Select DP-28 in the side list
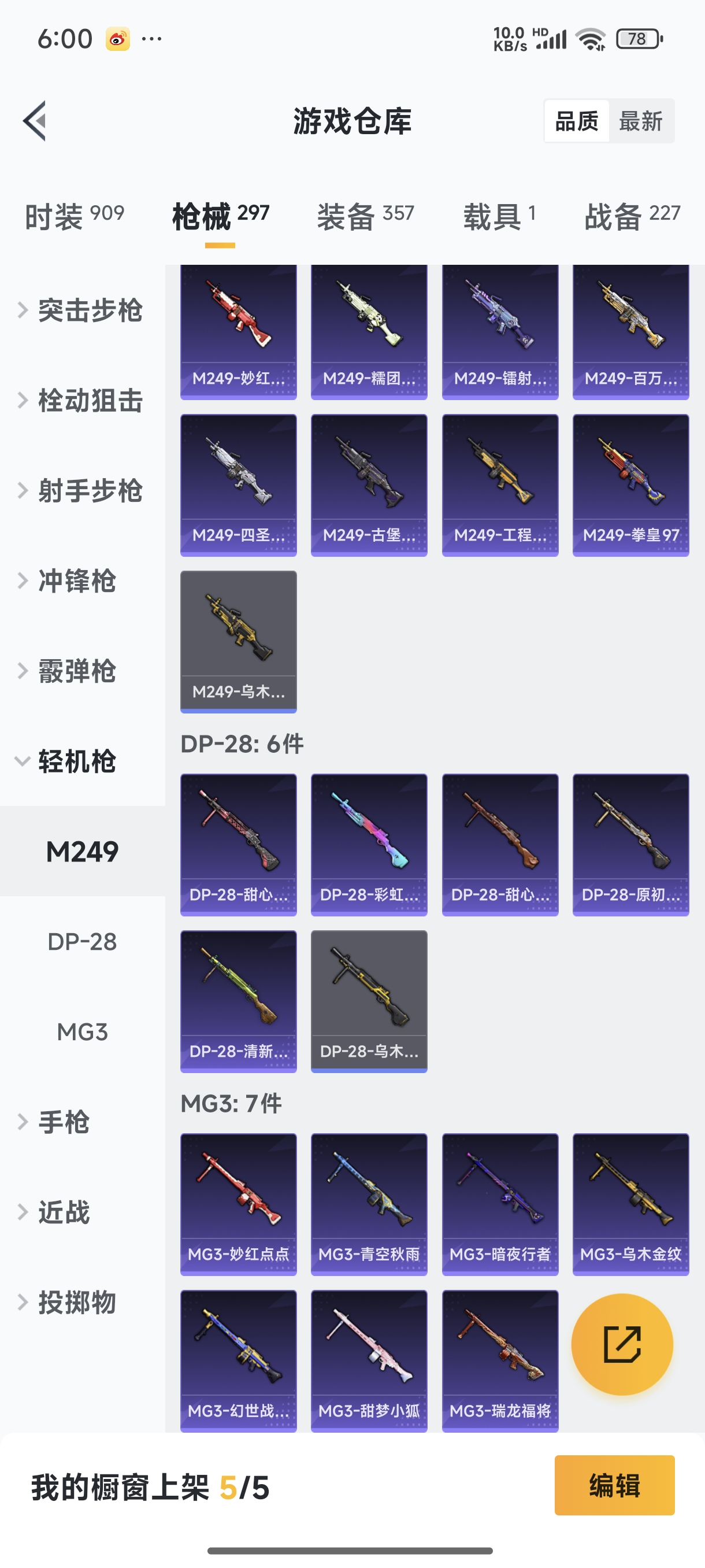The image size is (705, 1568). tap(82, 942)
